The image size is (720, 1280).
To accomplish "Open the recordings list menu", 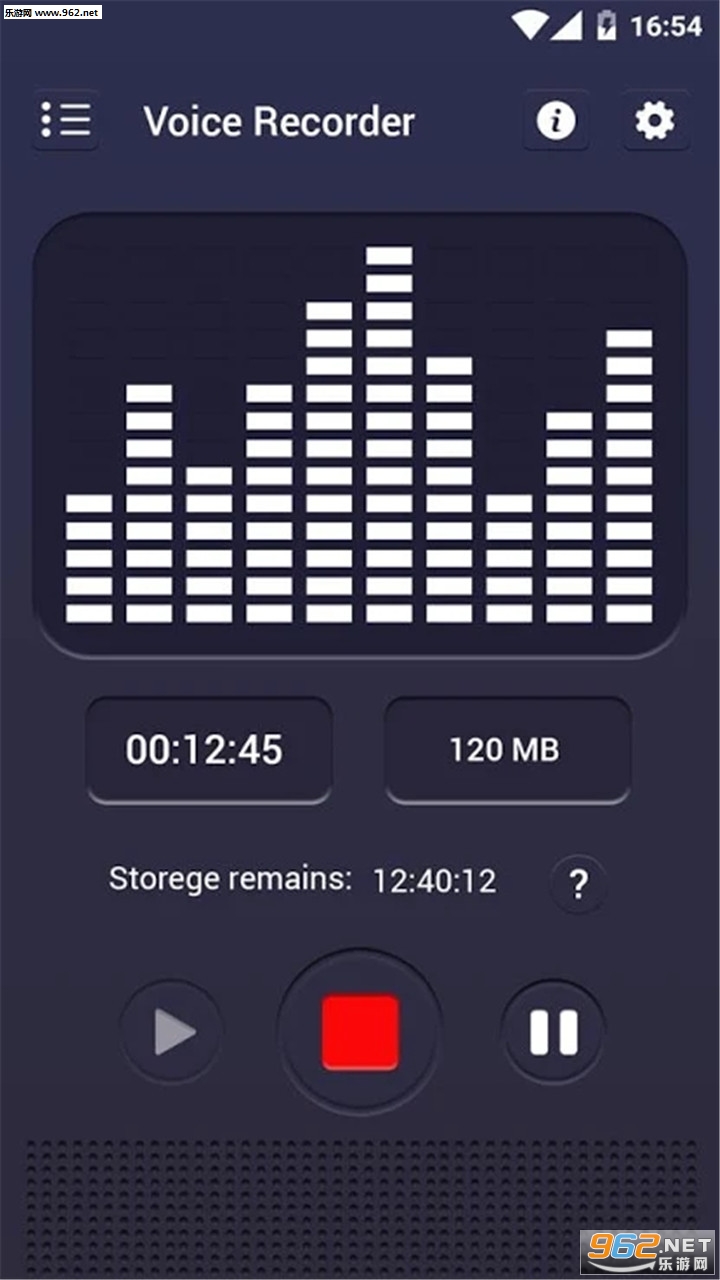I will point(66,120).
